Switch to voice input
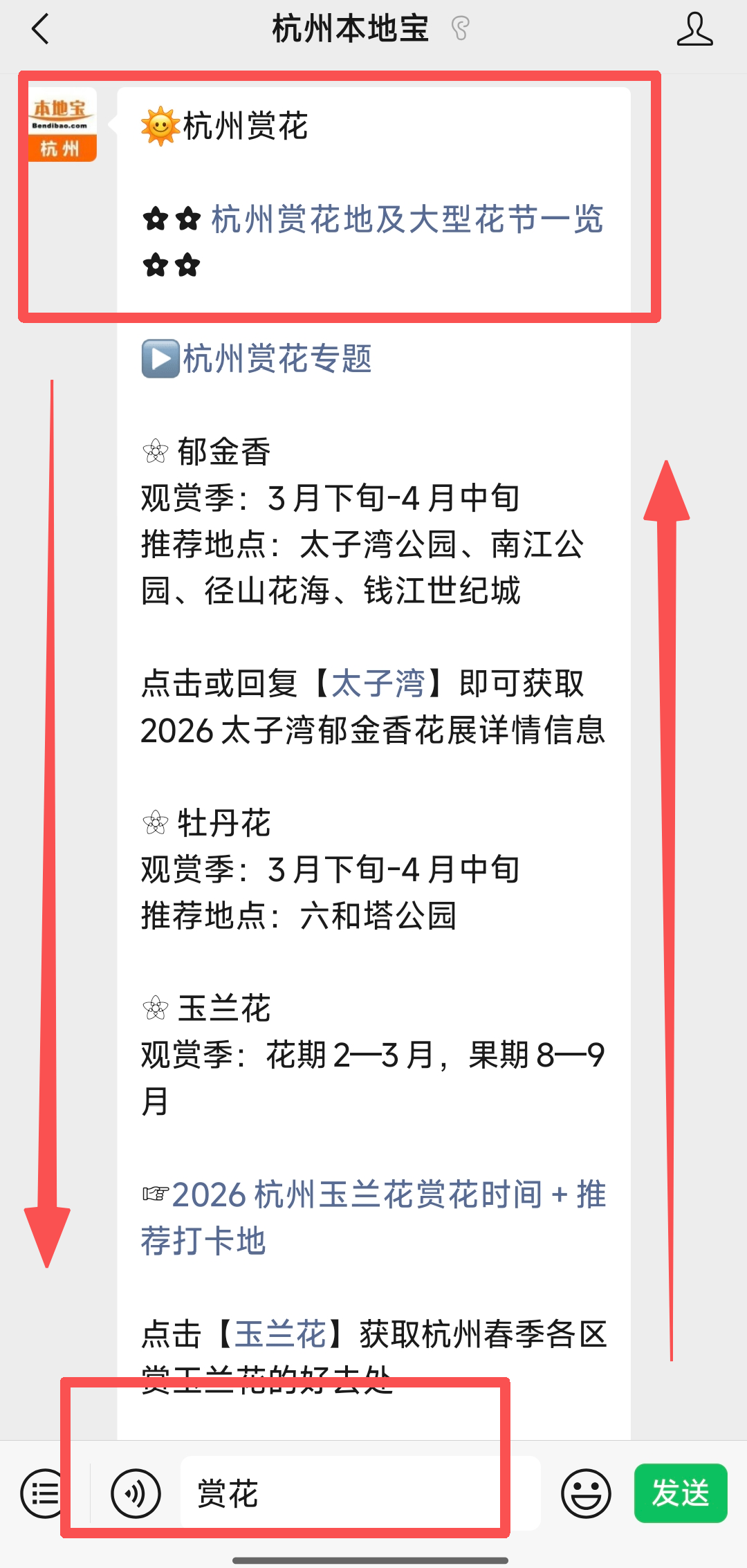 136,1494
